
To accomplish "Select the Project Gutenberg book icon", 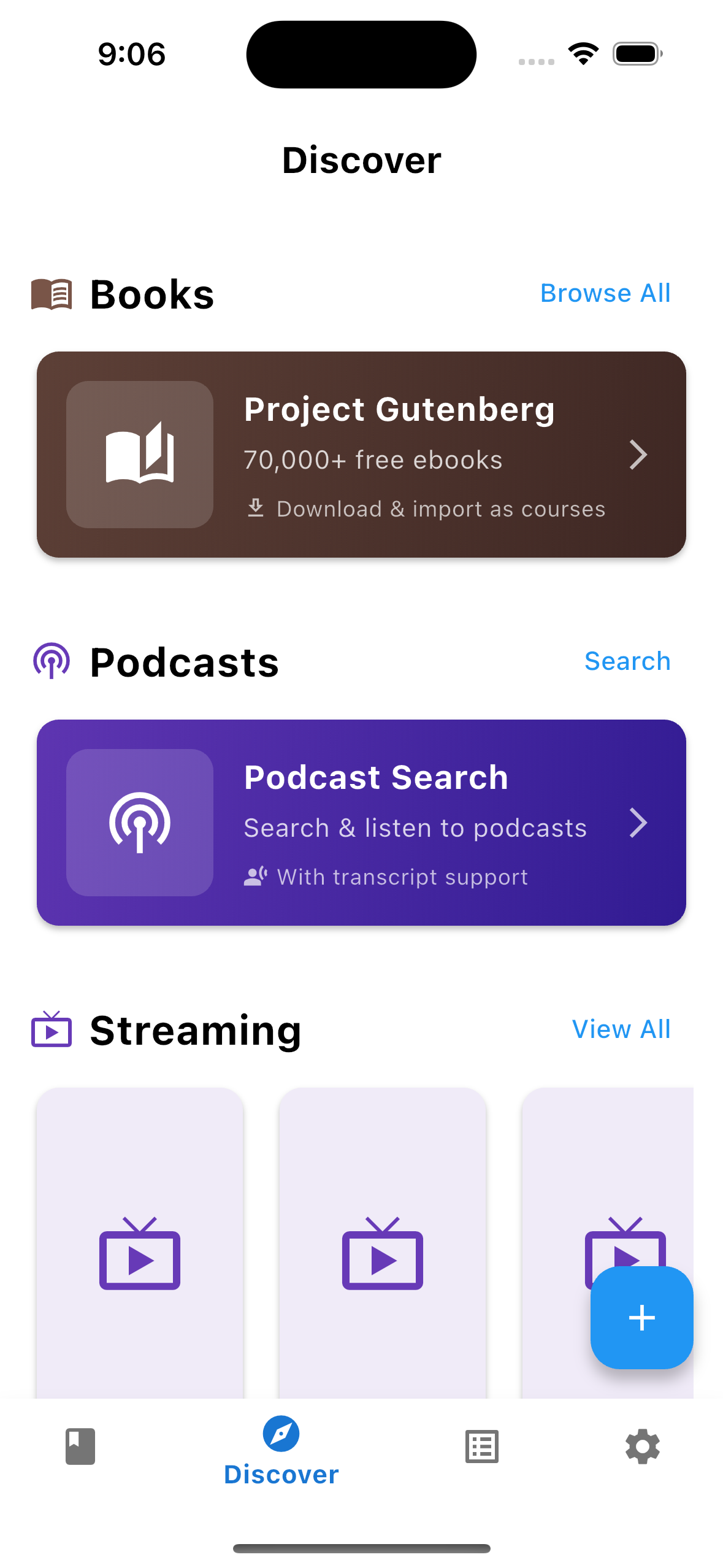I will (x=139, y=455).
